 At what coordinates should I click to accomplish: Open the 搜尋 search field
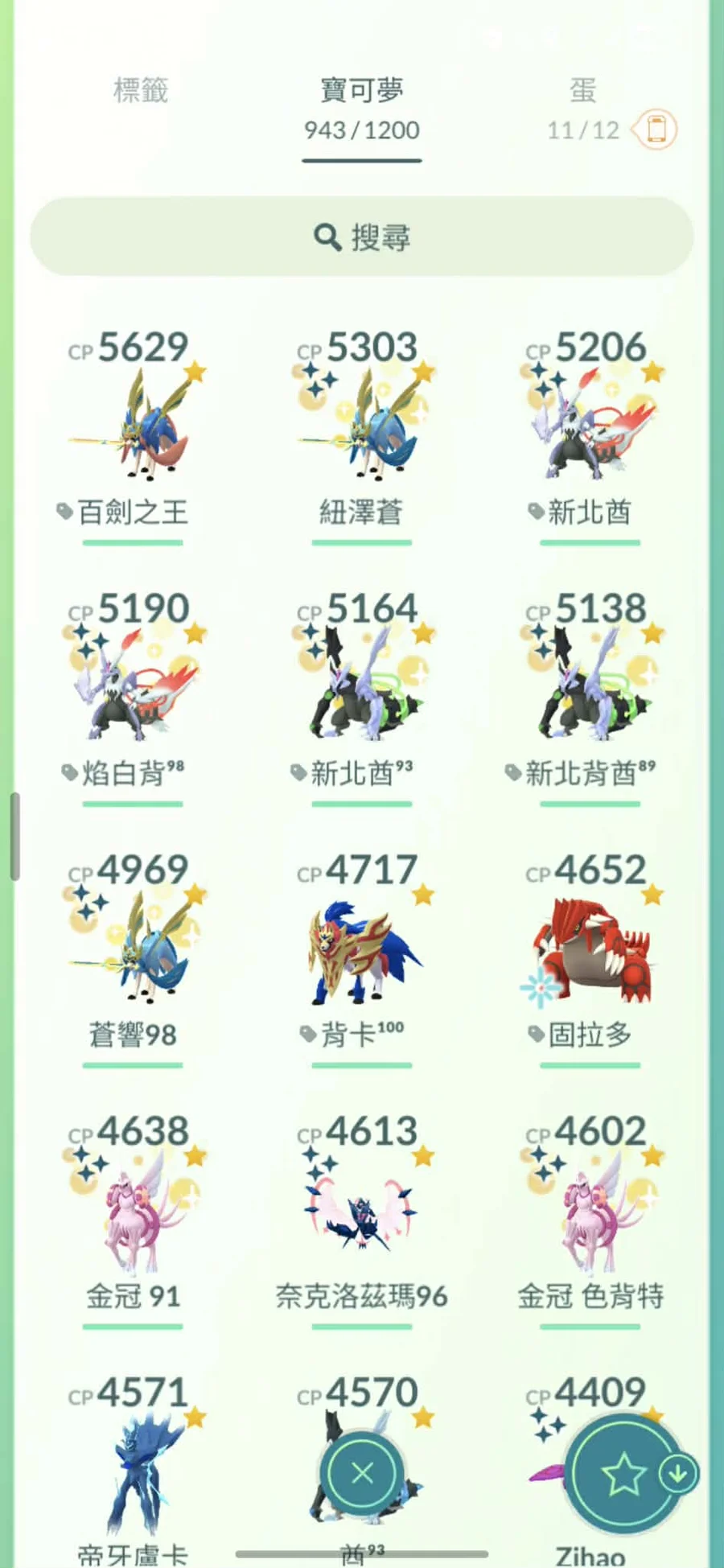[362, 235]
